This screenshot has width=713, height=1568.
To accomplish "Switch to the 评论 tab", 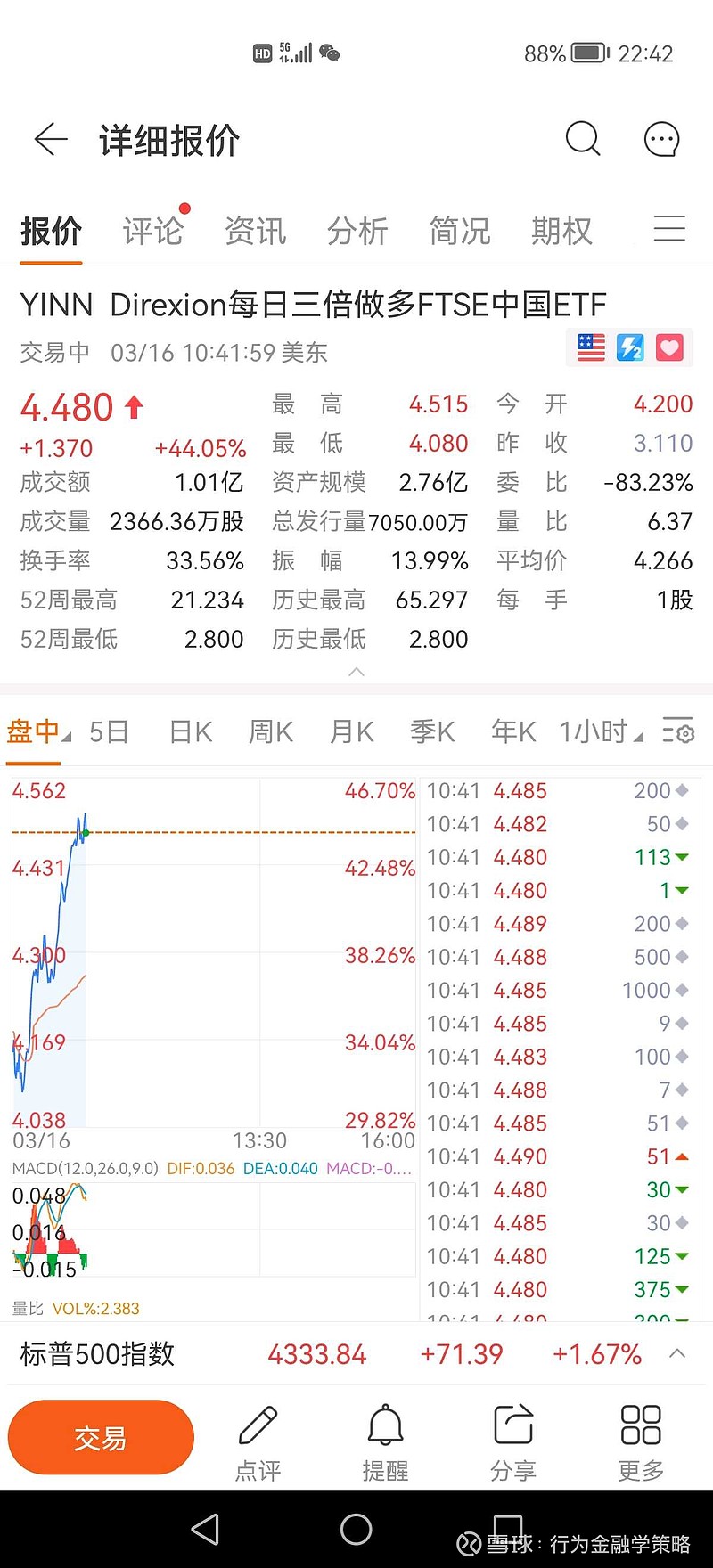I will (x=152, y=230).
